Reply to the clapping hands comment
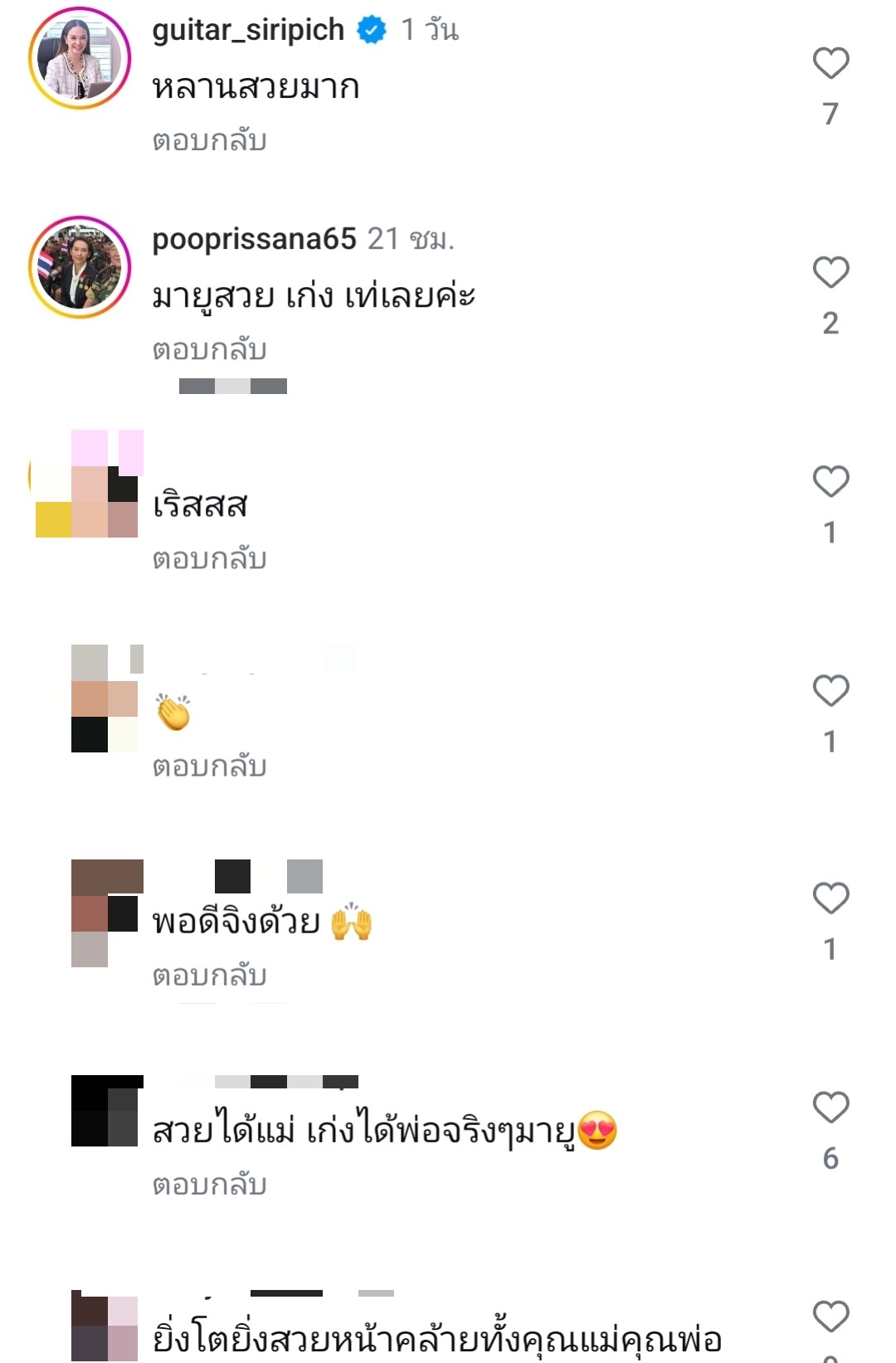 pos(209,767)
